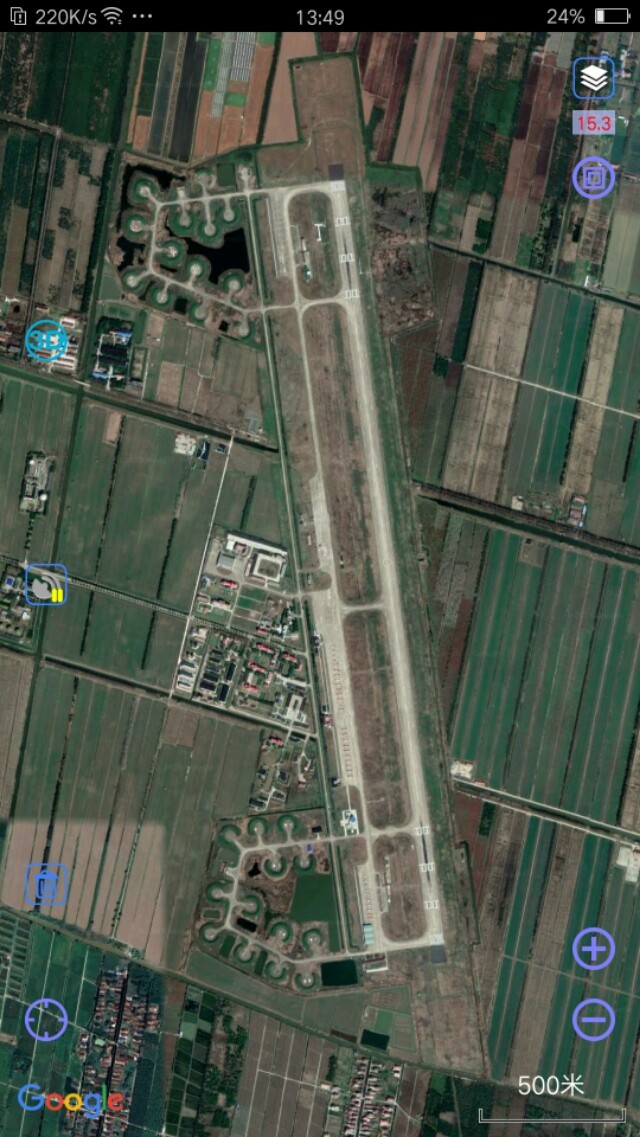The height and width of the screenshot is (1137, 640).
Task: Zoom in with the plus button
Action: pyautogui.click(x=593, y=948)
